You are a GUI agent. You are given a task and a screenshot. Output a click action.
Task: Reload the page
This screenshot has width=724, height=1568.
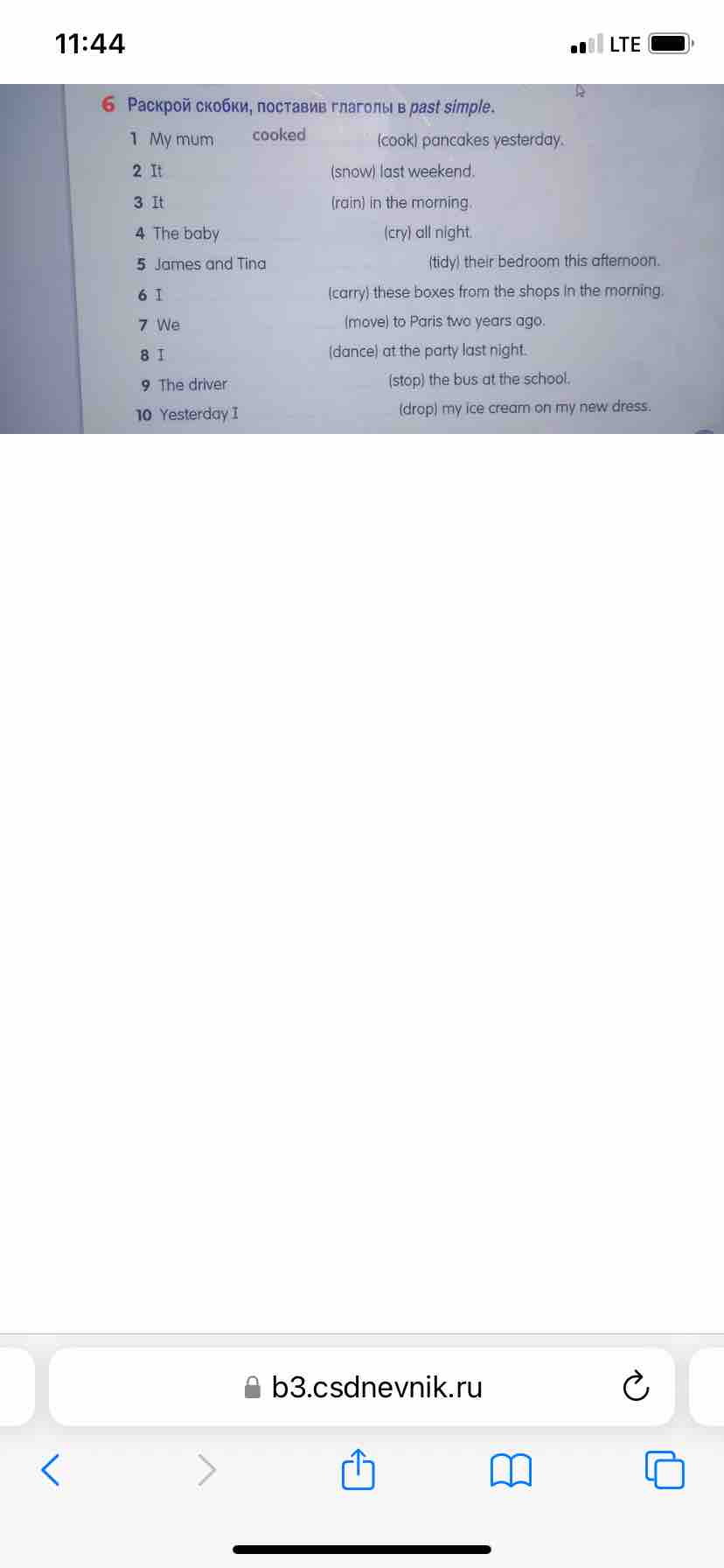636,1386
